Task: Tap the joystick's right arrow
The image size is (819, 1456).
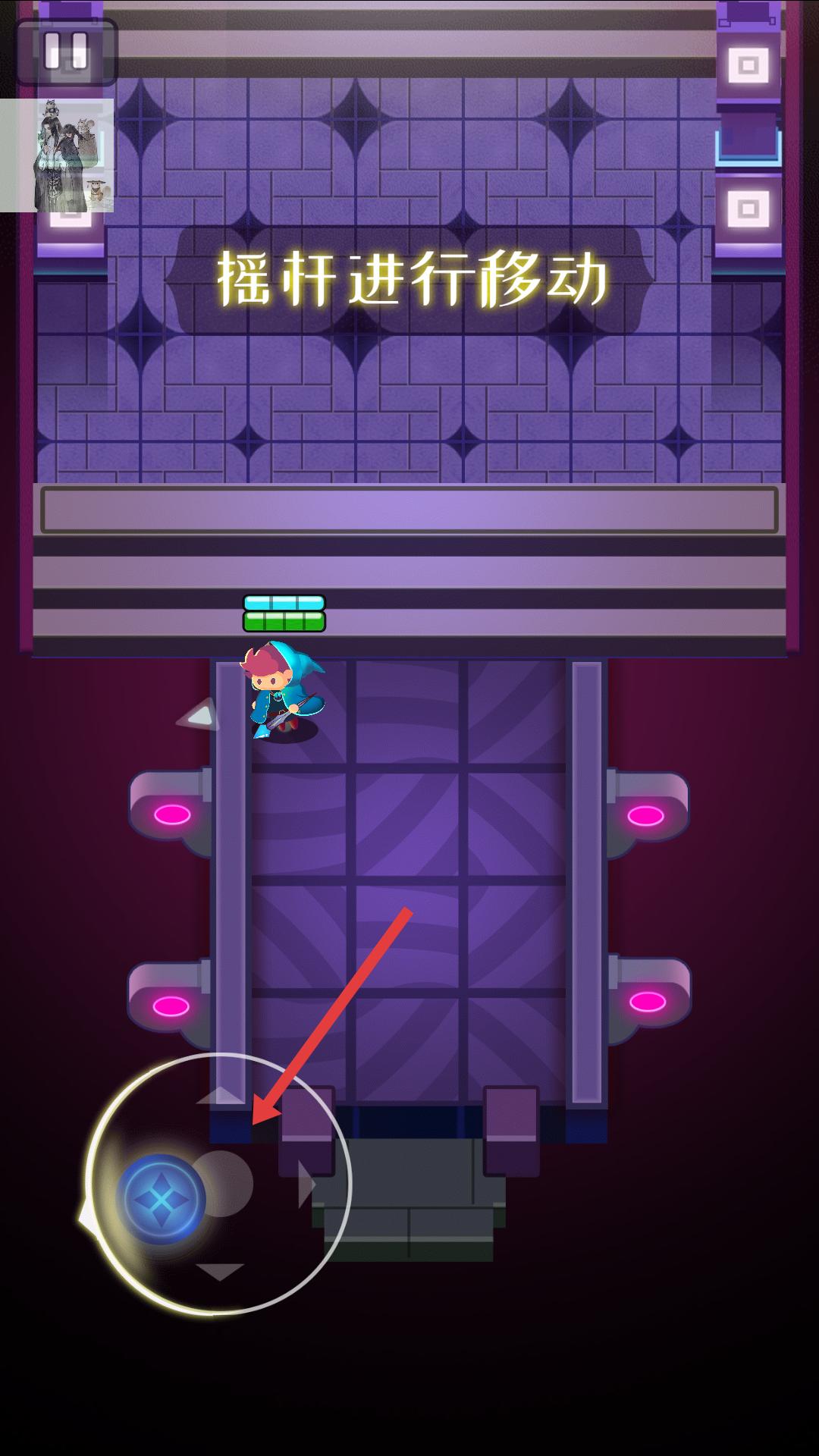Action: point(306,1184)
